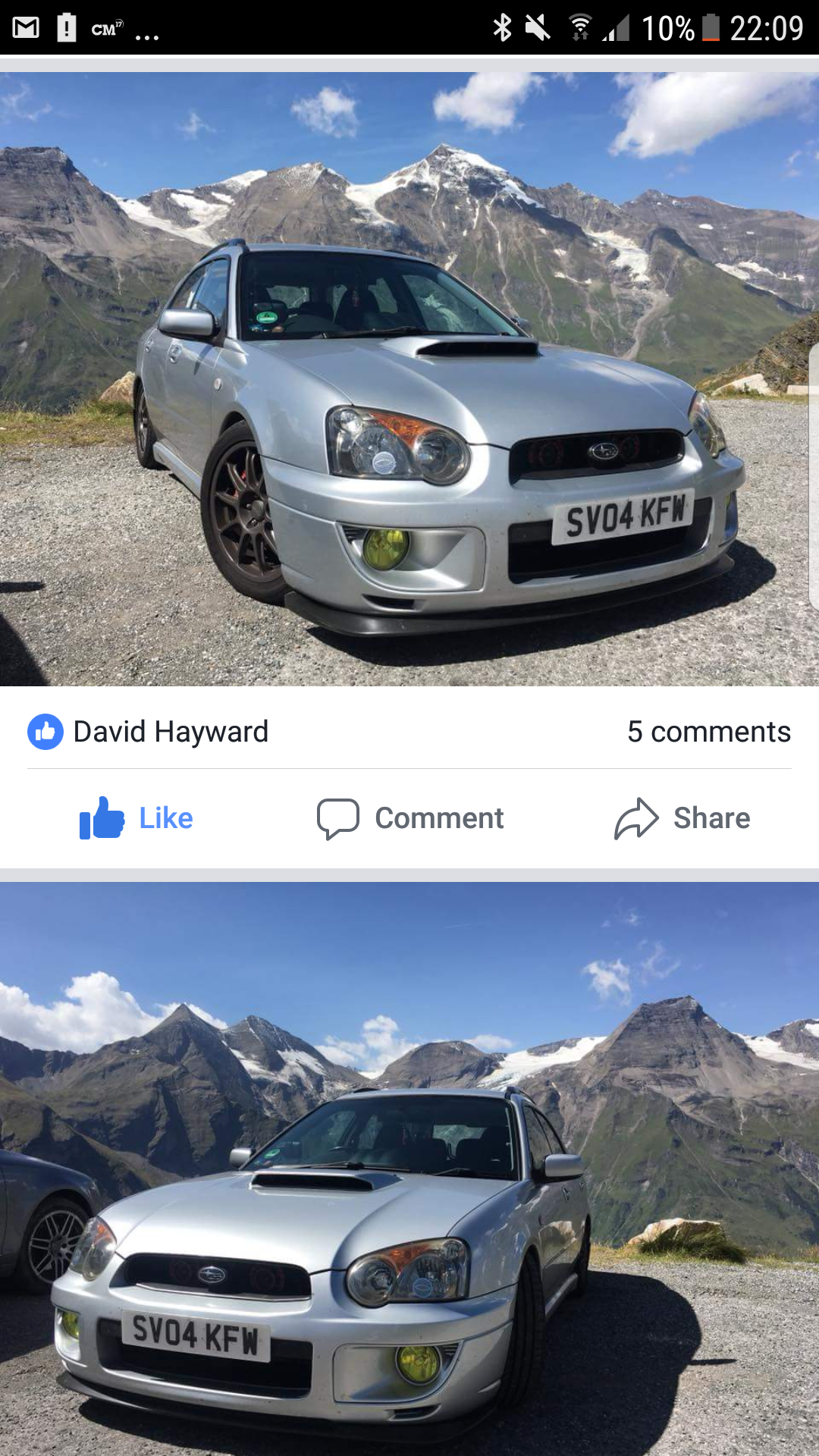Image resolution: width=819 pixels, height=1456 pixels.
Task: View the 5 comments on the post
Action: click(708, 732)
